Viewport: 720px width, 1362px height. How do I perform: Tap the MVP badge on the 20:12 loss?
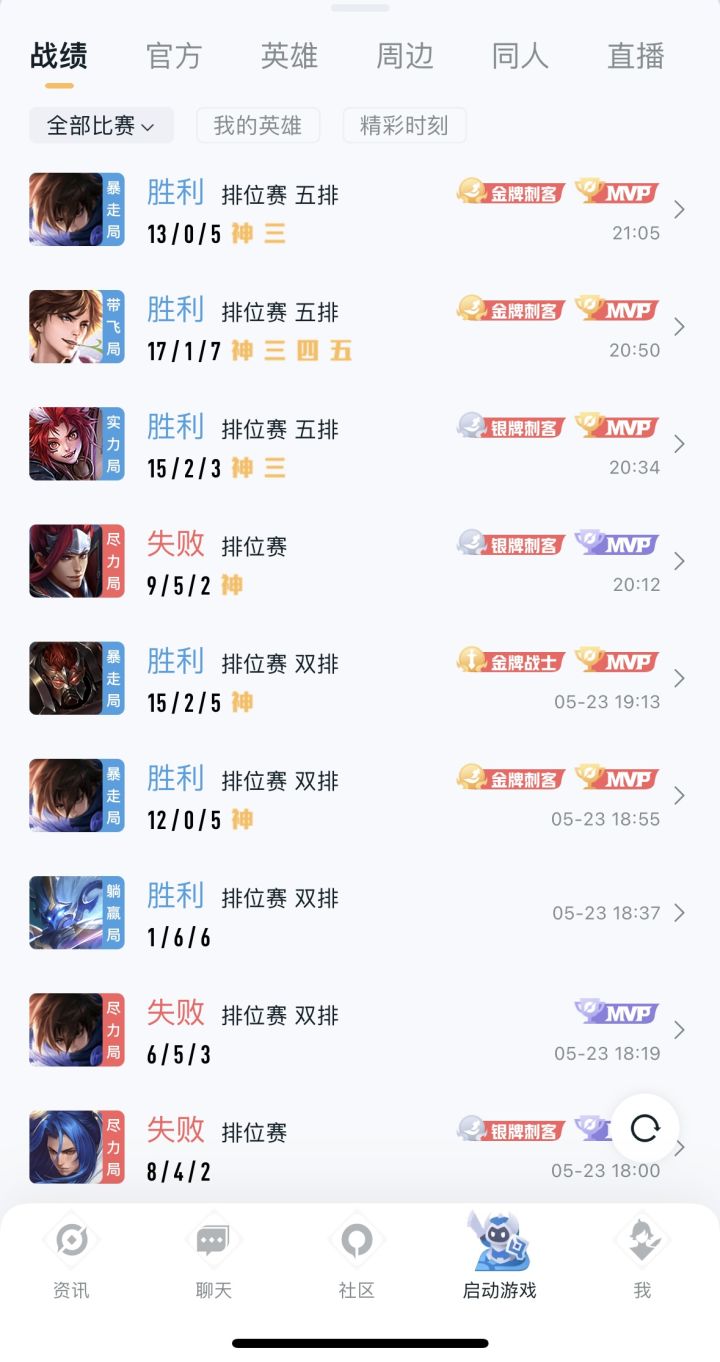click(617, 545)
